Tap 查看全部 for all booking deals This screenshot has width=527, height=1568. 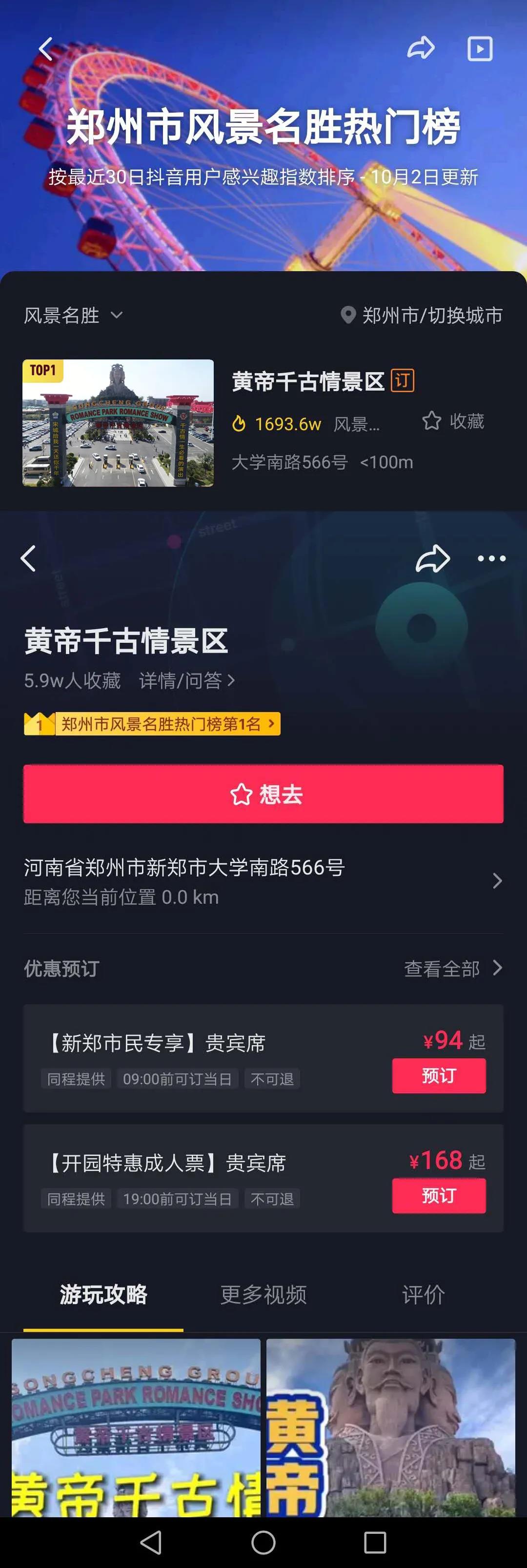(x=453, y=969)
